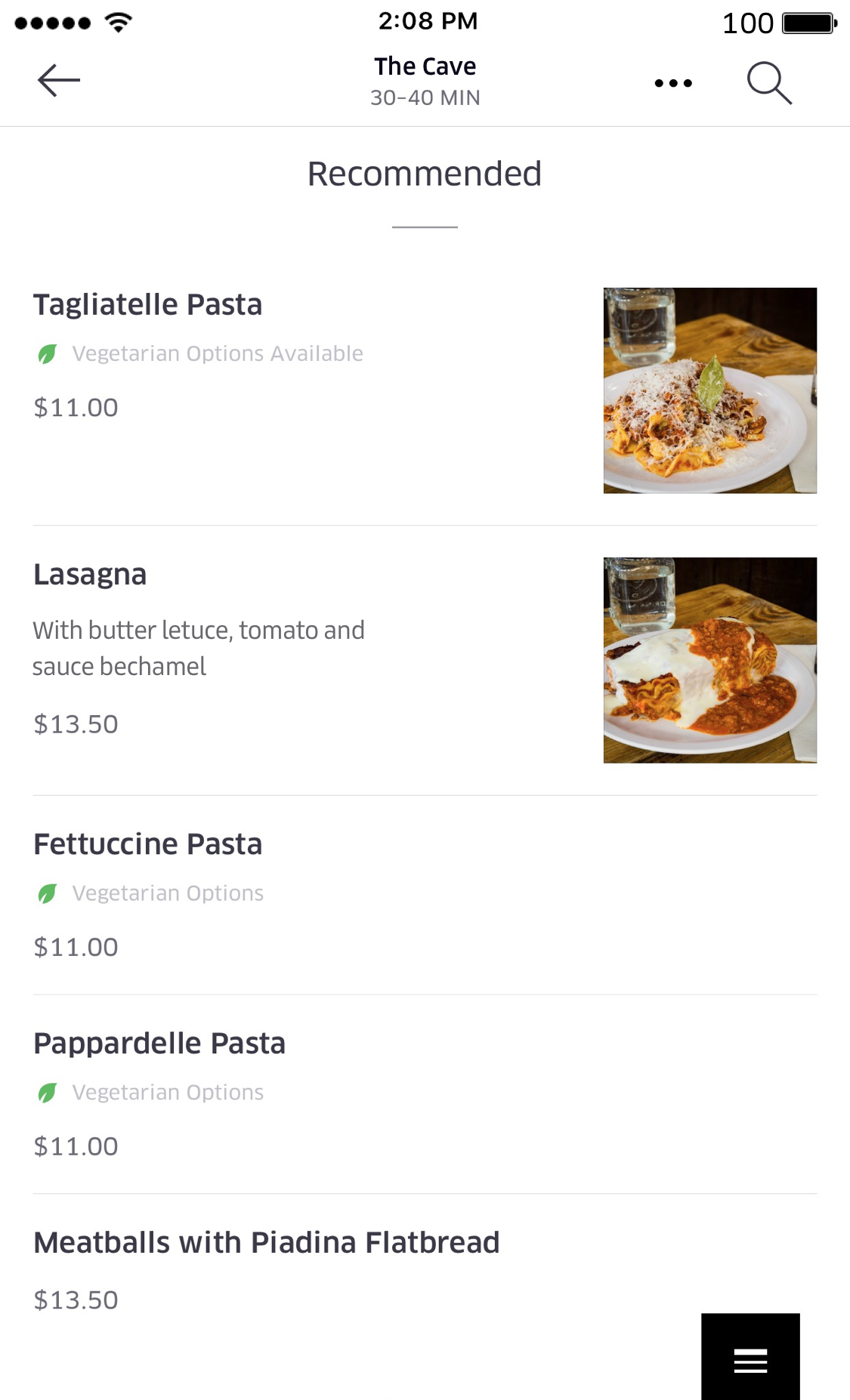Click the vegetarian leaf near Pappardelle Pasta
This screenshot has height=1400, width=850.
tap(47, 1092)
